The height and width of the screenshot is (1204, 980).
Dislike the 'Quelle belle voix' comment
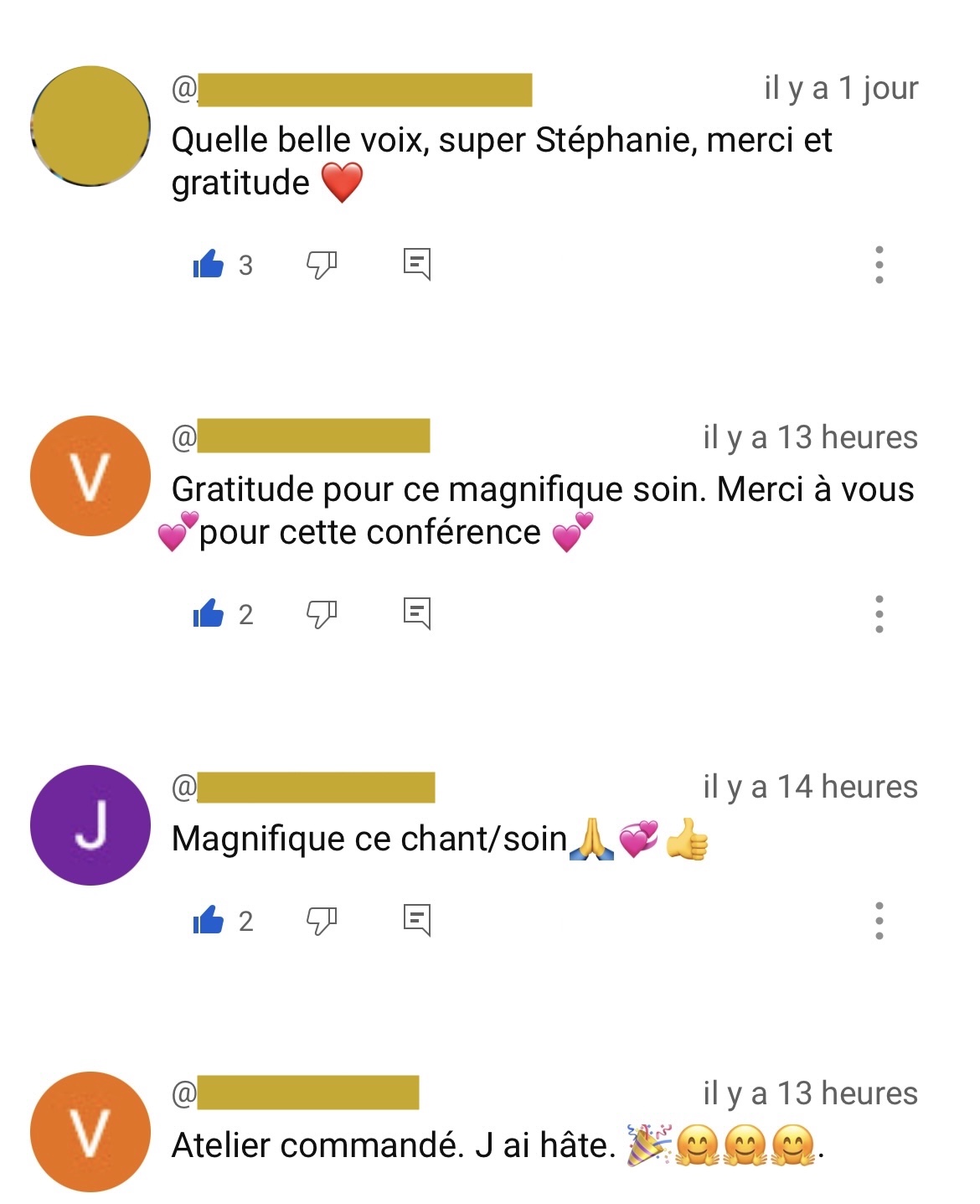click(x=322, y=265)
